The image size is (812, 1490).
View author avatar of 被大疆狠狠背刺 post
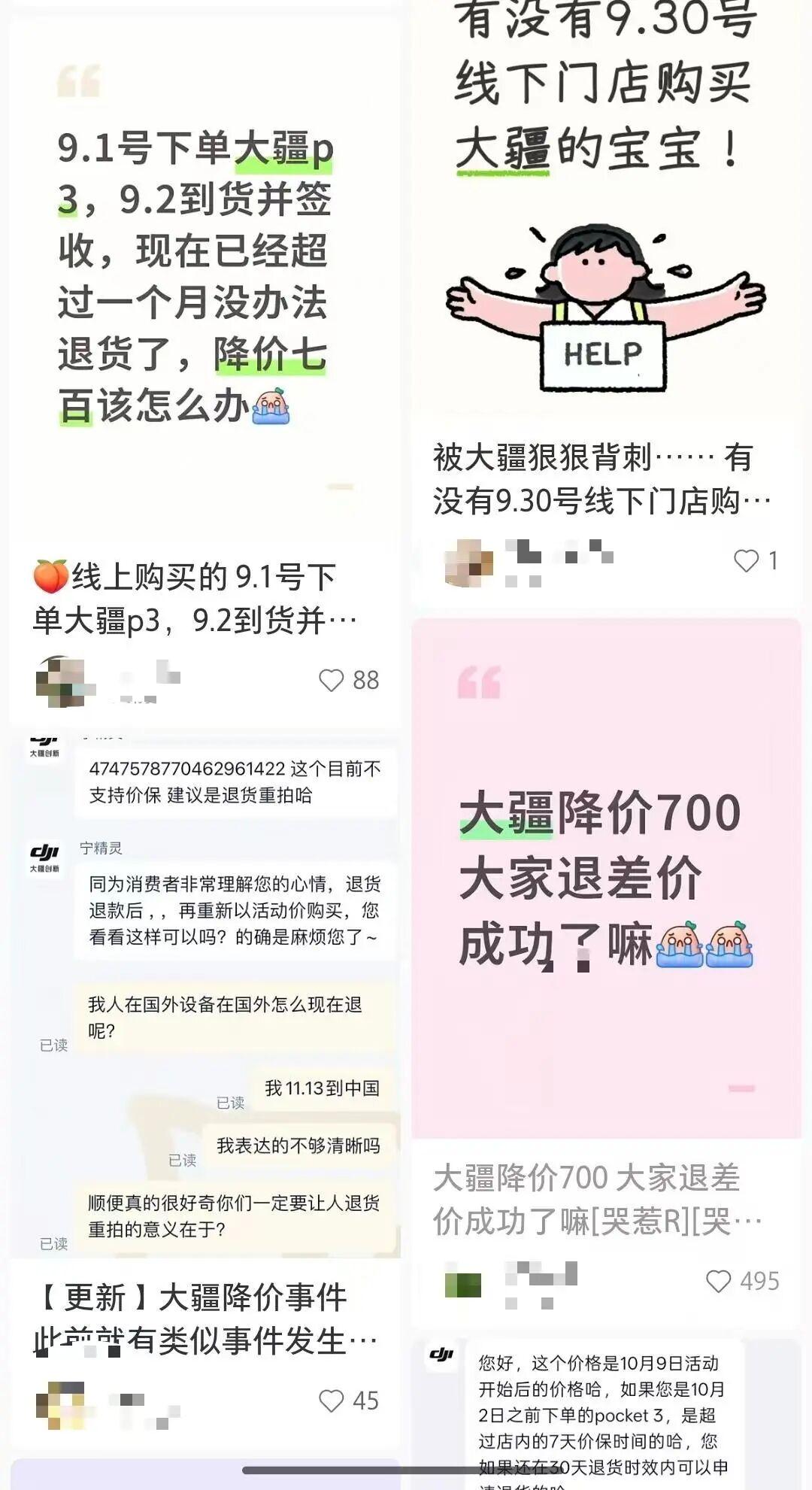(x=468, y=562)
